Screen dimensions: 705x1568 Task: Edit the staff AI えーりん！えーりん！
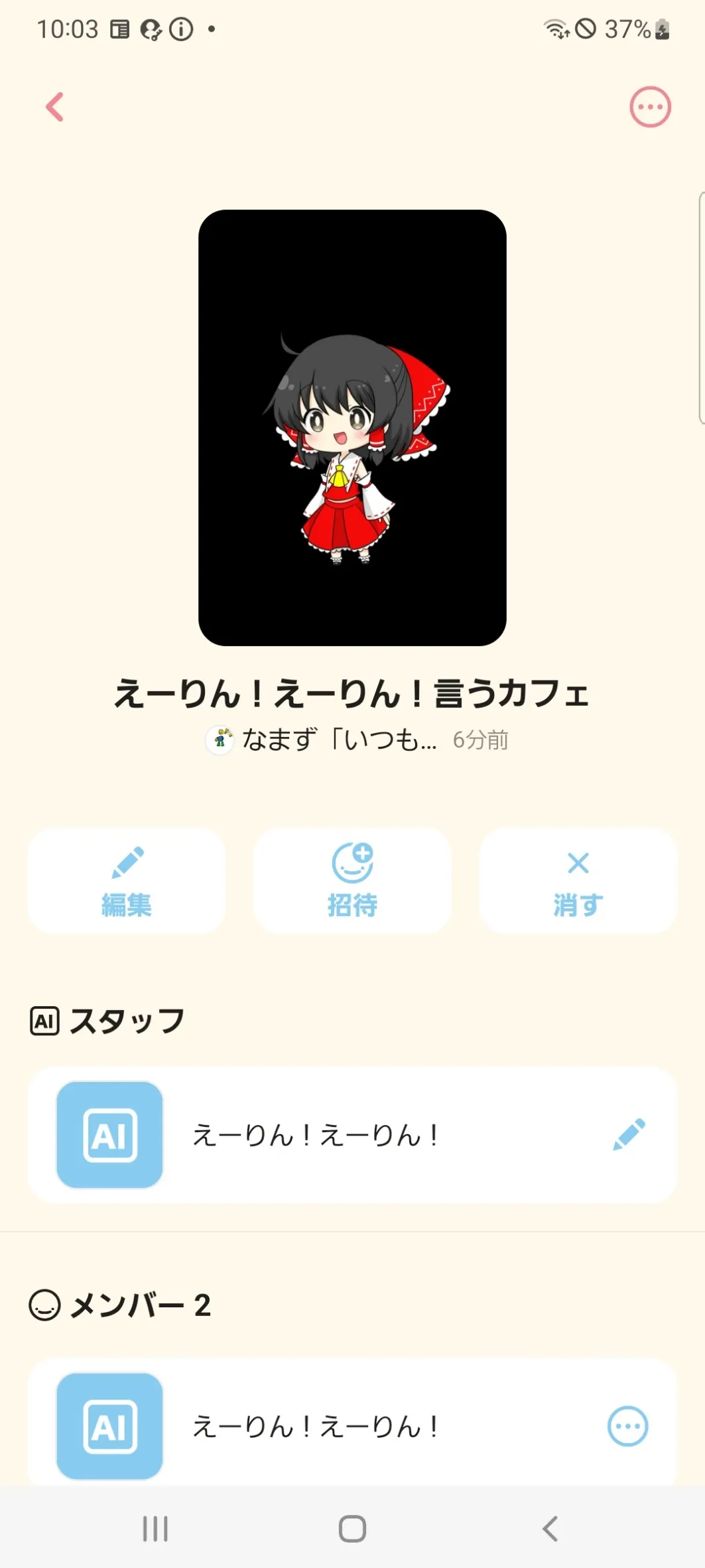pos(629,1135)
